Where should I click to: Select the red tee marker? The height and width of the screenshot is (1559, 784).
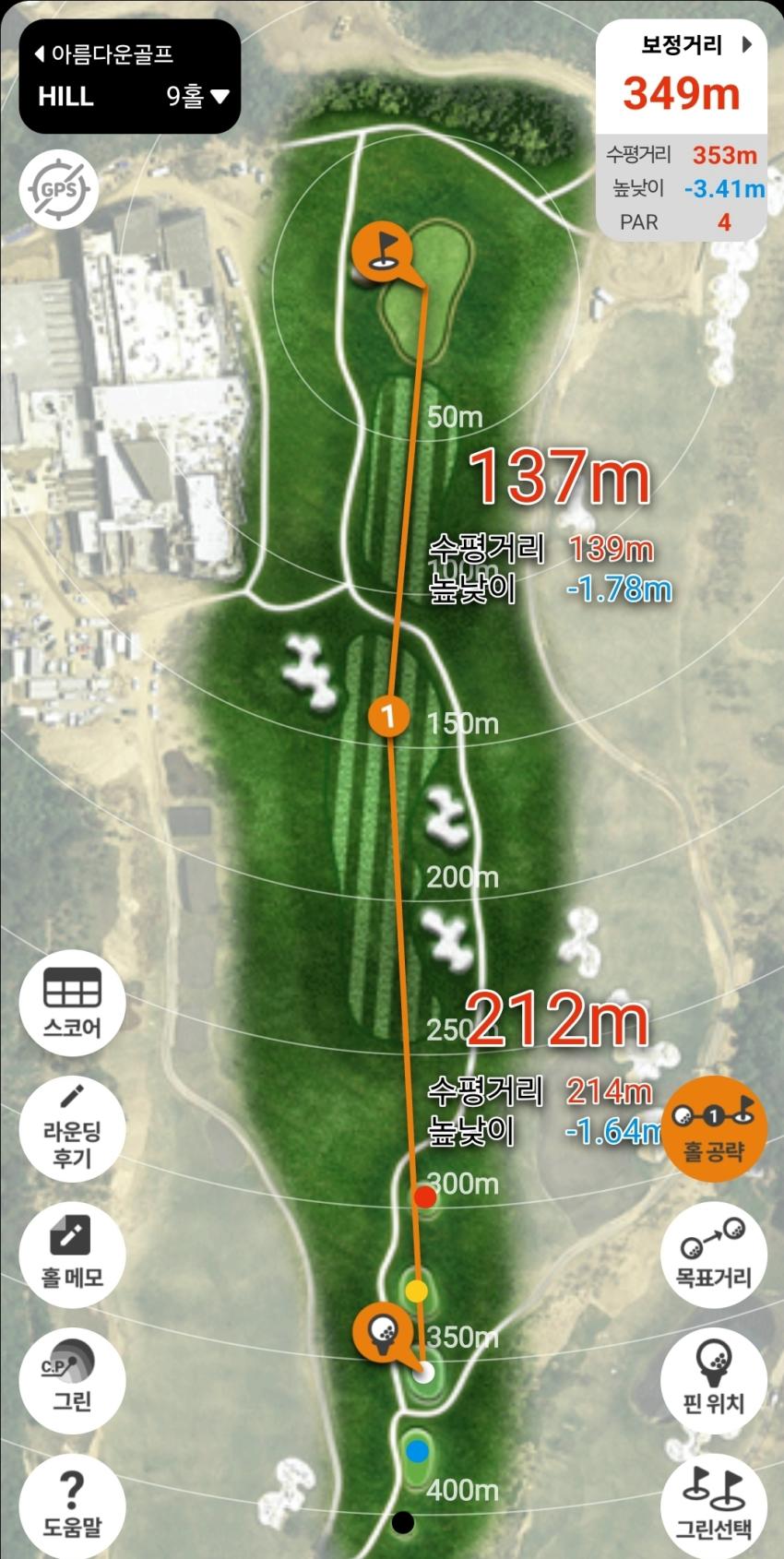tap(425, 1196)
